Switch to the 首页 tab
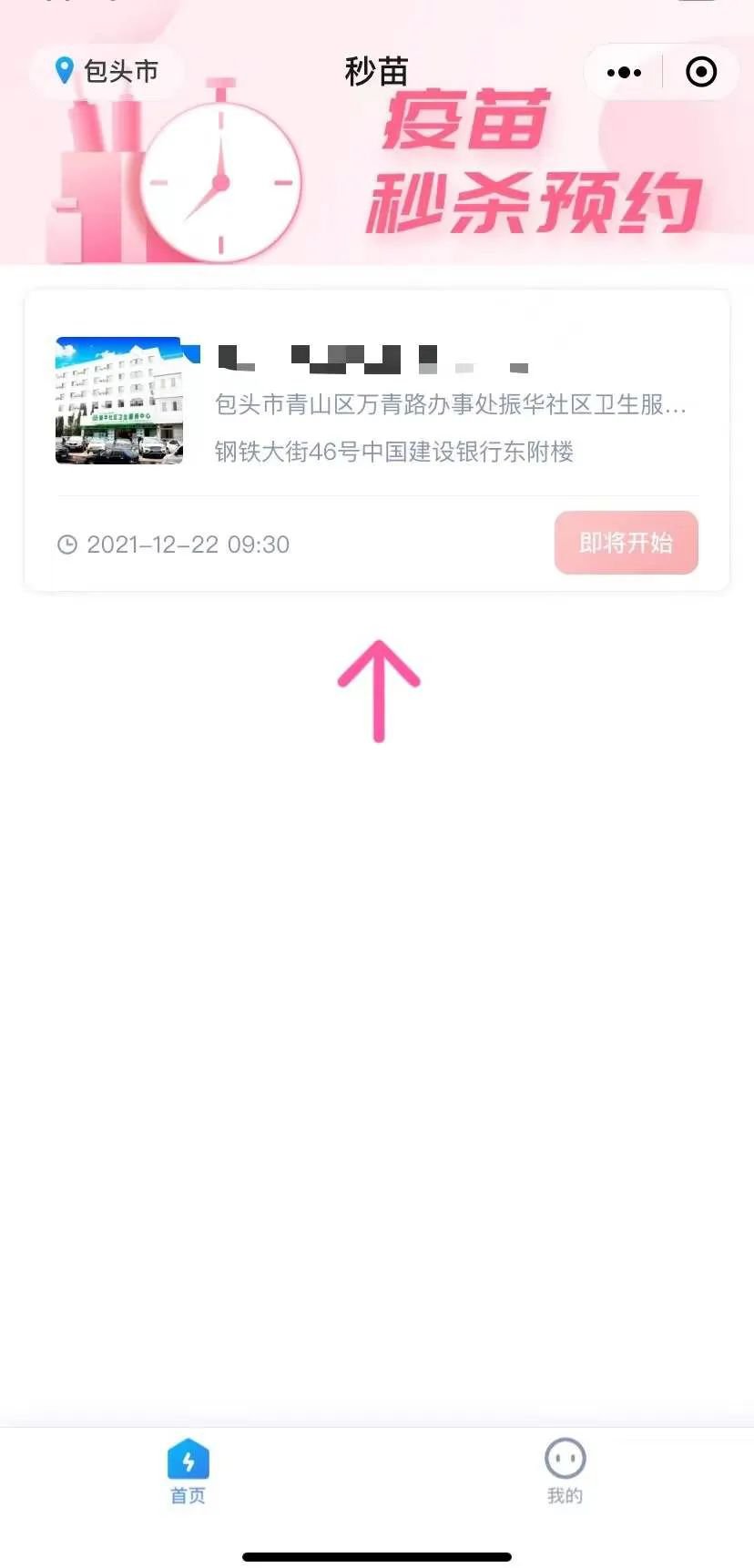This screenshot has width=754, height=1568. click(x=188, y=1471)
